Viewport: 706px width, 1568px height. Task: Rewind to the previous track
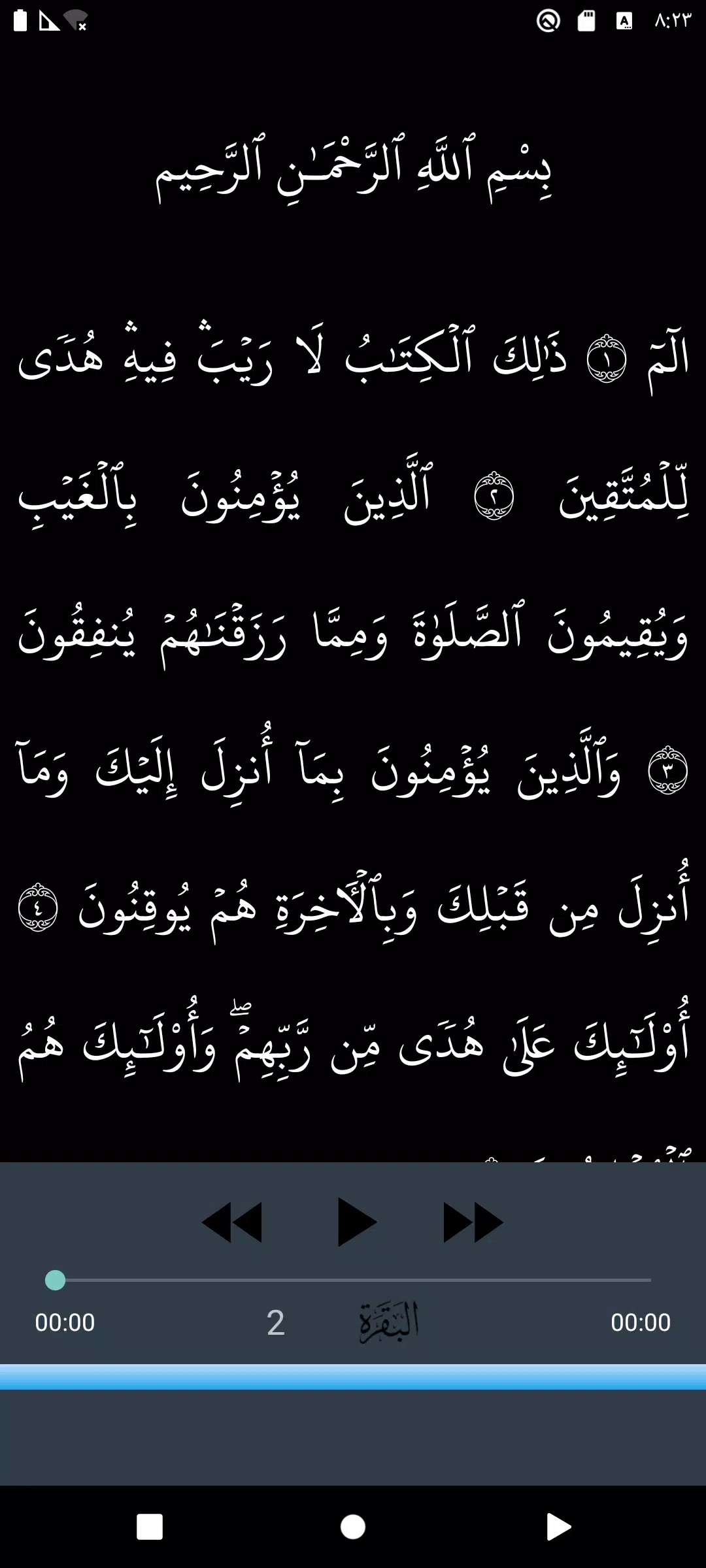pyautogui.click(x=232, y=1222)
